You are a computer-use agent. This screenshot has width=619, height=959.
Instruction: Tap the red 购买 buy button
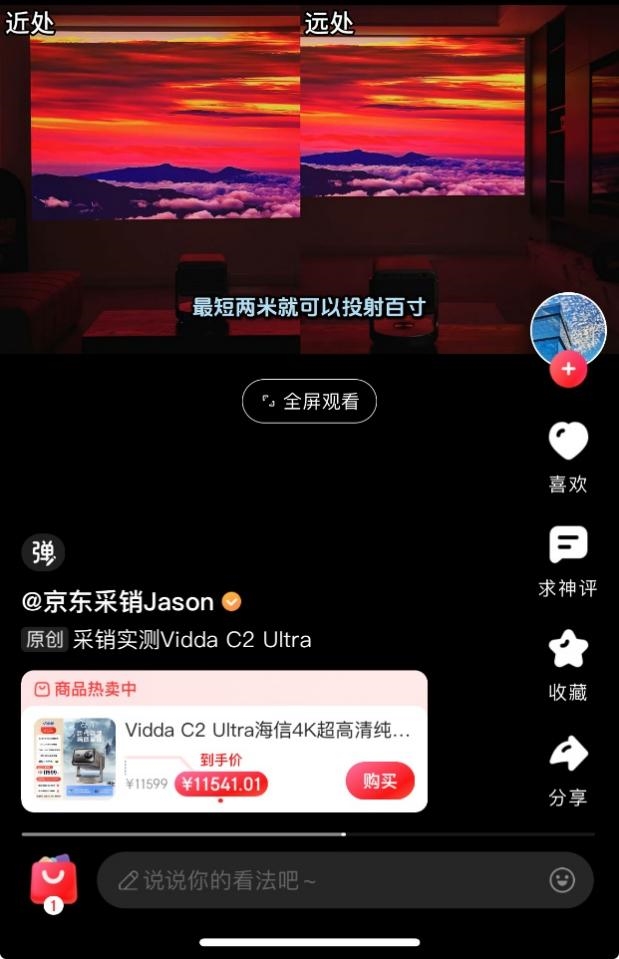pos(380,781)
